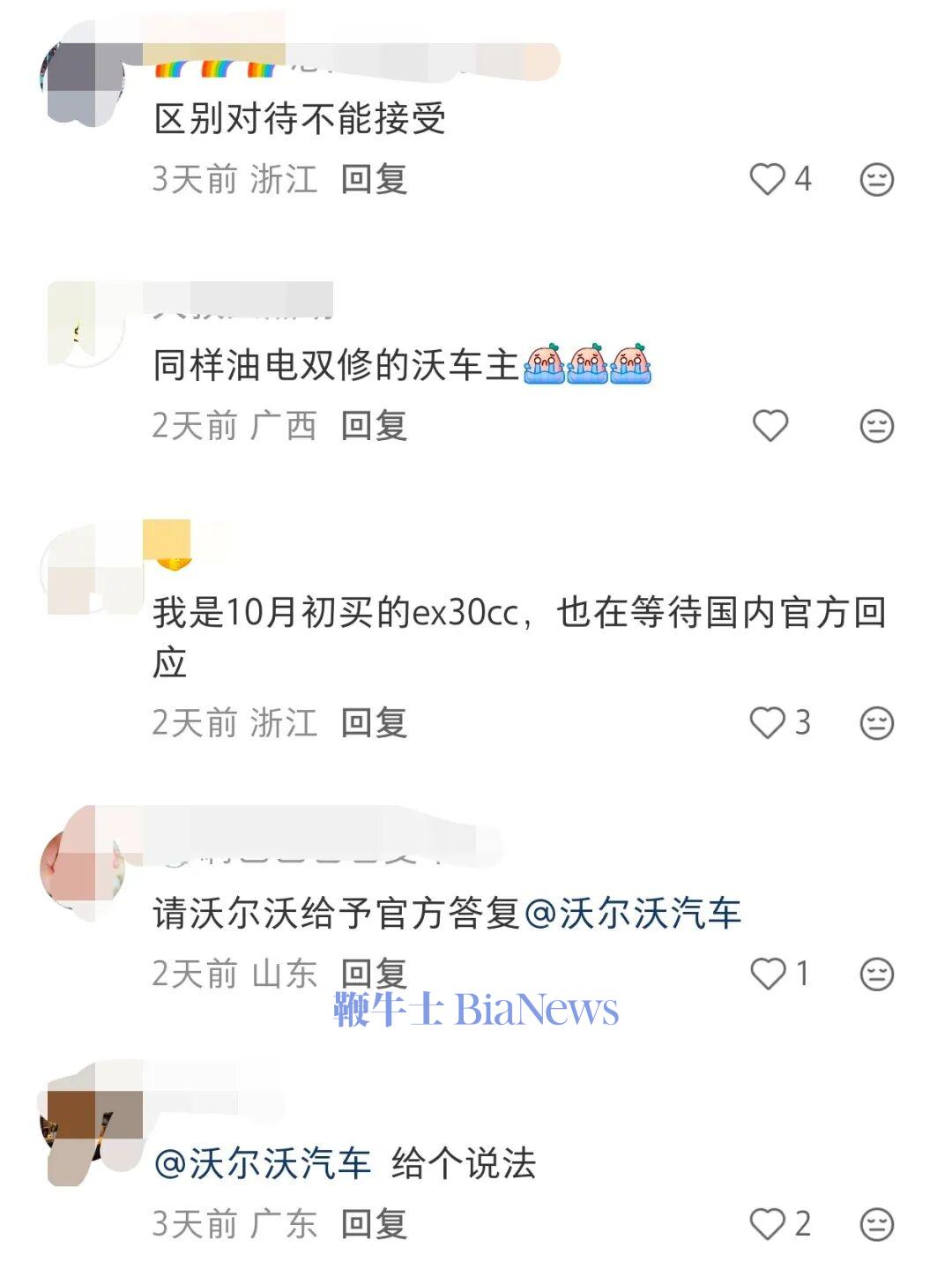Click the emoji icon beside the Guangxi comment
952x1262 pixels.
(876, 424)
